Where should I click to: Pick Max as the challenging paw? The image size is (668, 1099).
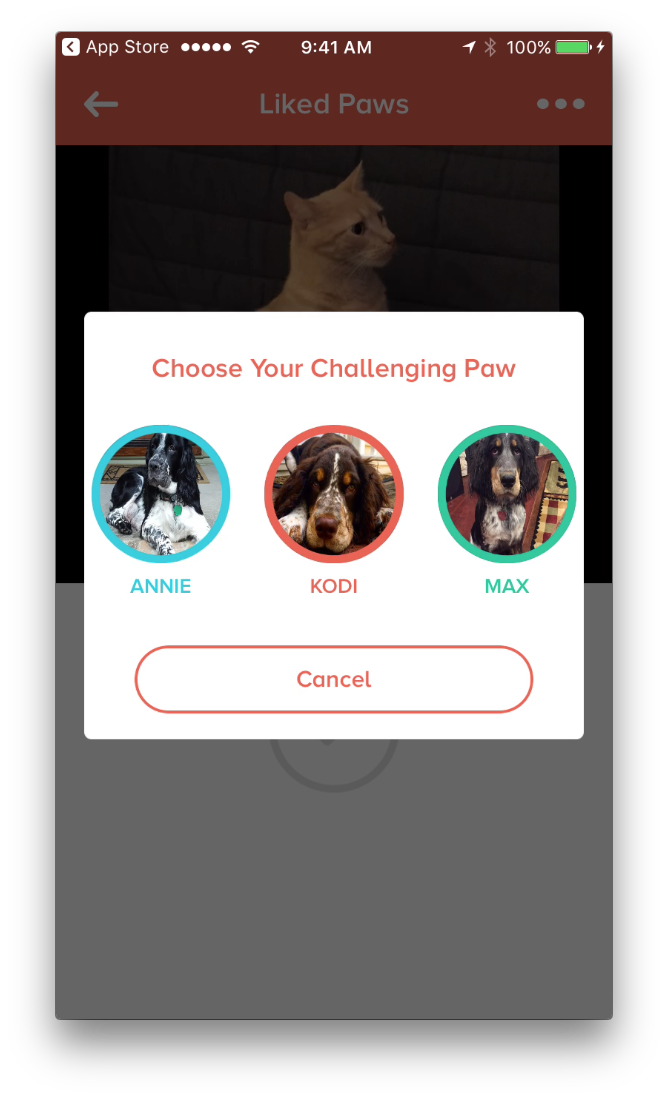[507, 495]
